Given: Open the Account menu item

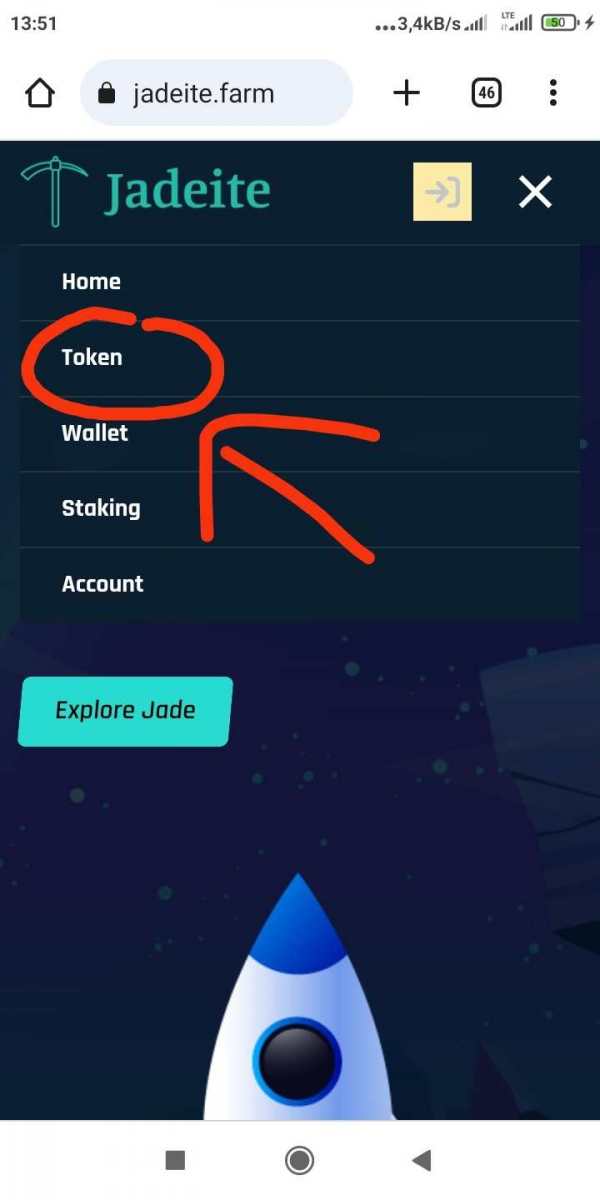Looking at the screenshot, I should point(102,584).
